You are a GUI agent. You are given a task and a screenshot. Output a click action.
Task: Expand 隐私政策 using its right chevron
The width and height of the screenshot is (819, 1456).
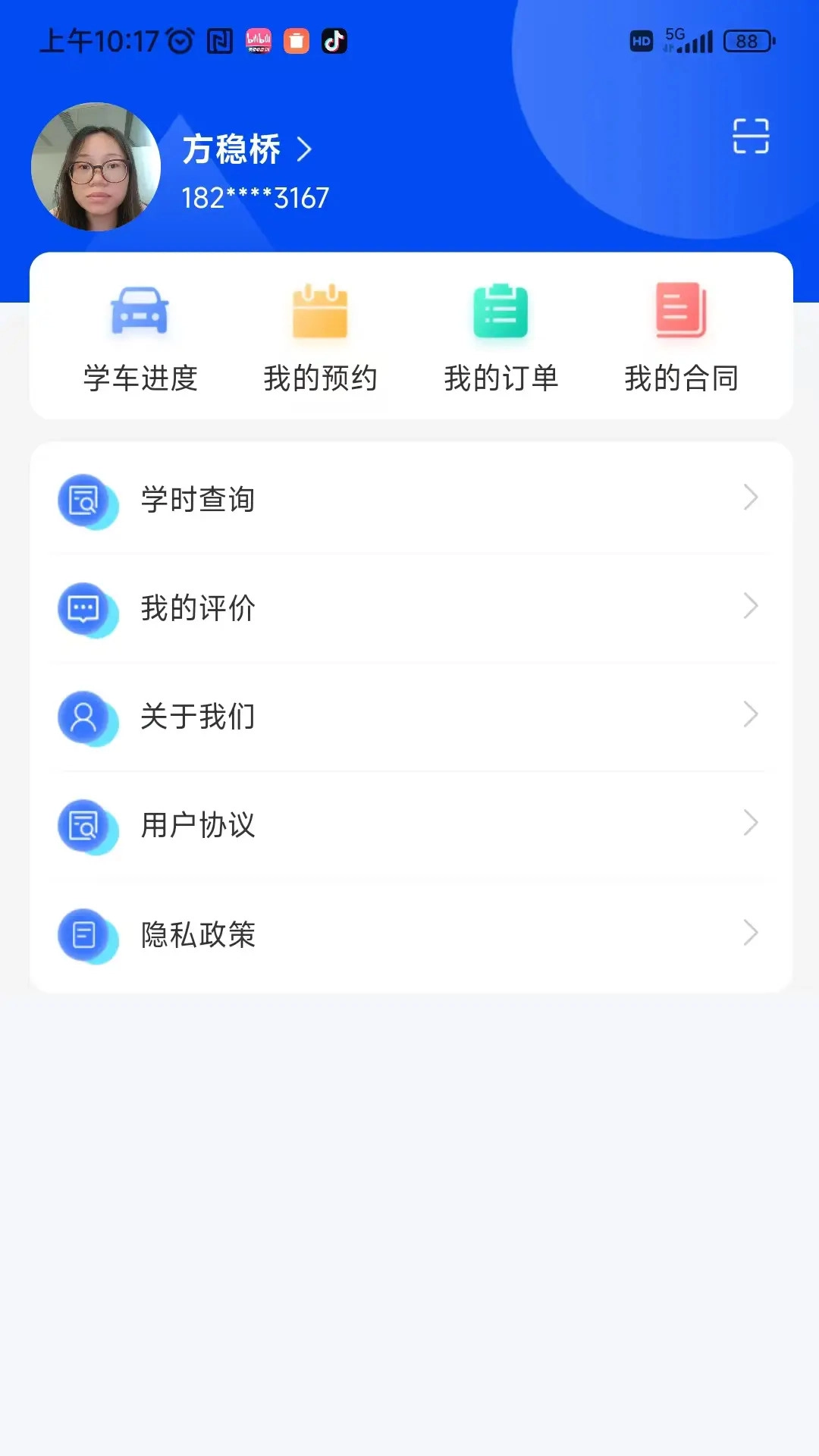[x=751, y=934]
